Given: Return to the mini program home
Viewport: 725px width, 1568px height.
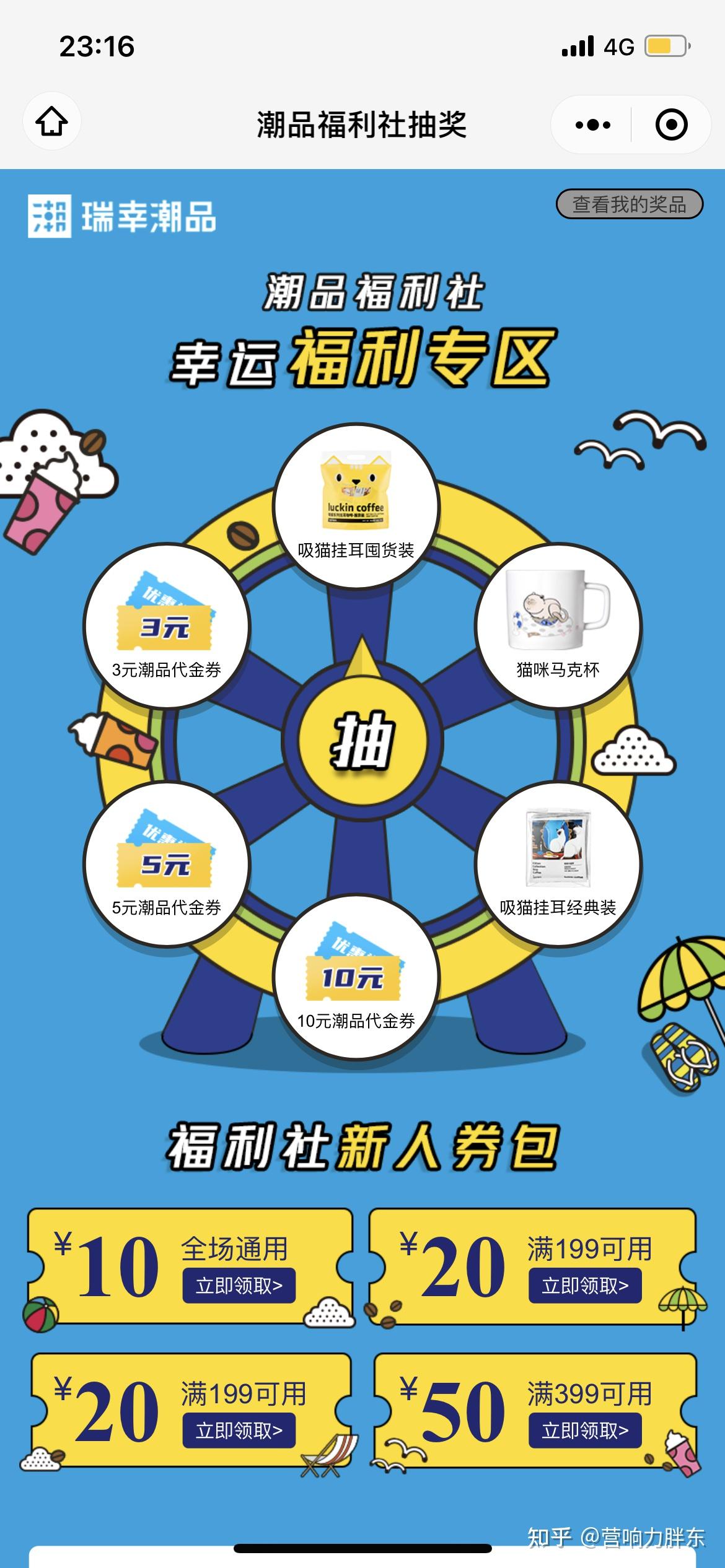Looking at the screenshot, I should [51, 122].
